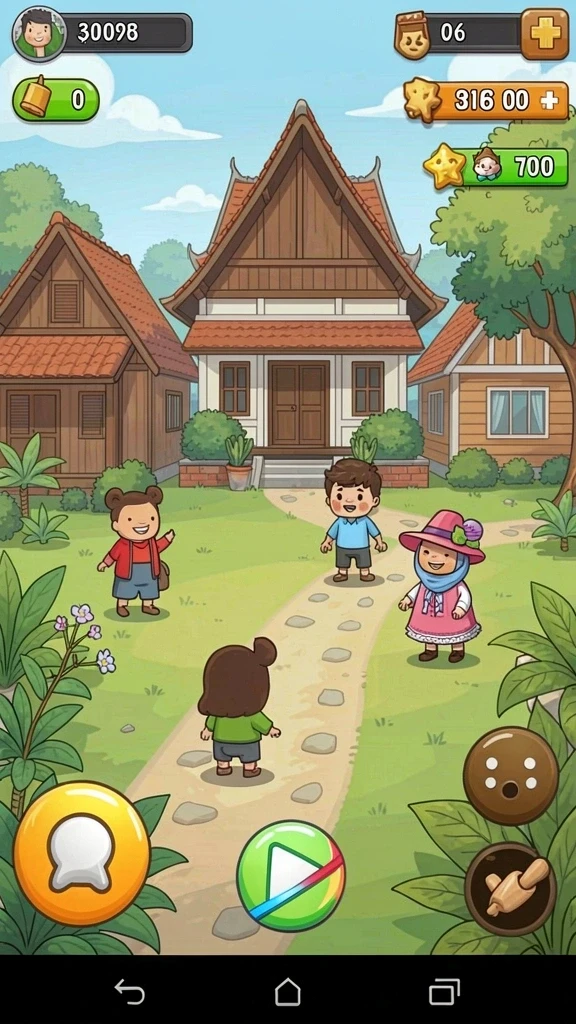Open the star reward badge showing 700

496,167
